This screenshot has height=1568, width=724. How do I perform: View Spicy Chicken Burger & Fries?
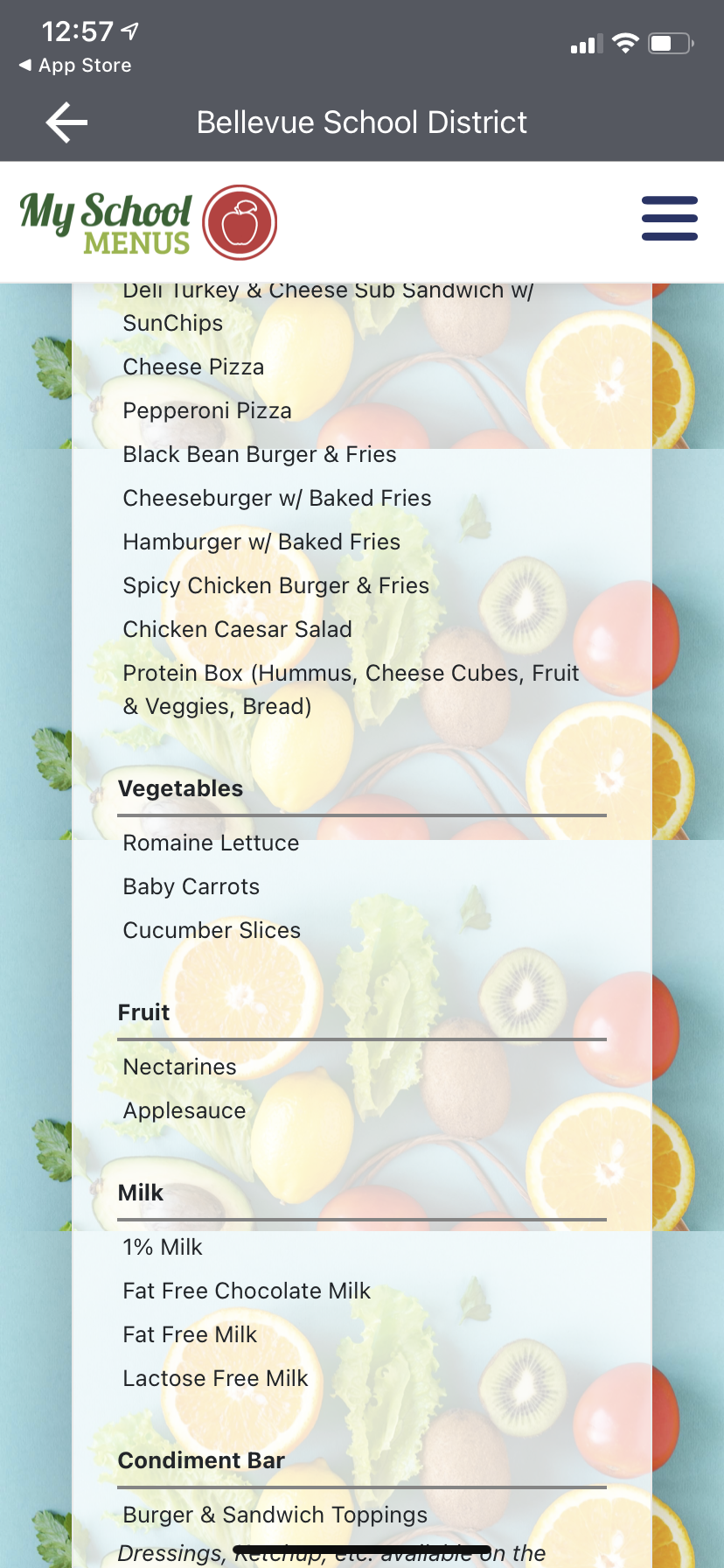tap(276, 586)
